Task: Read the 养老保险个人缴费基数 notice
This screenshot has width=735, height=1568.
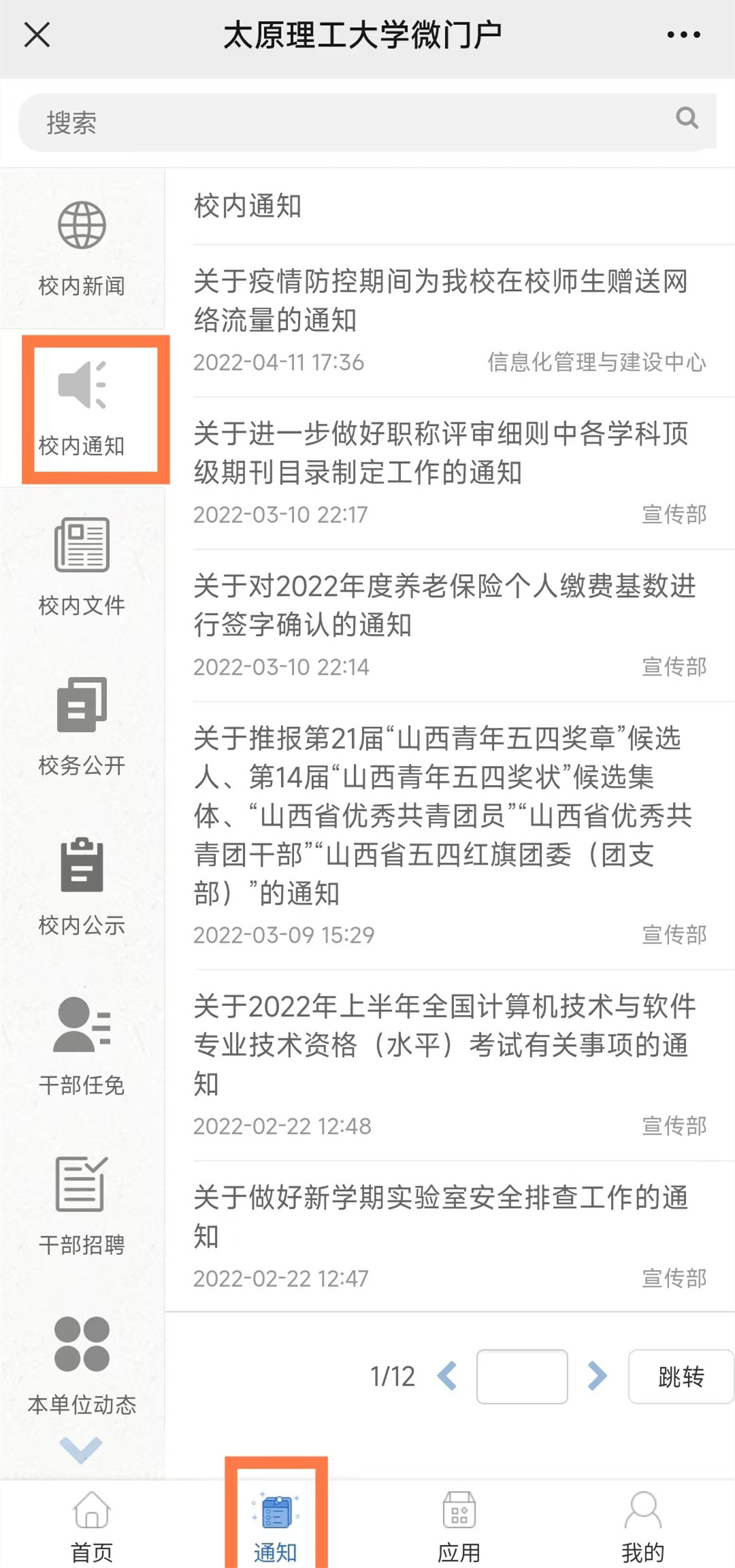Action: tap(441, 605)
